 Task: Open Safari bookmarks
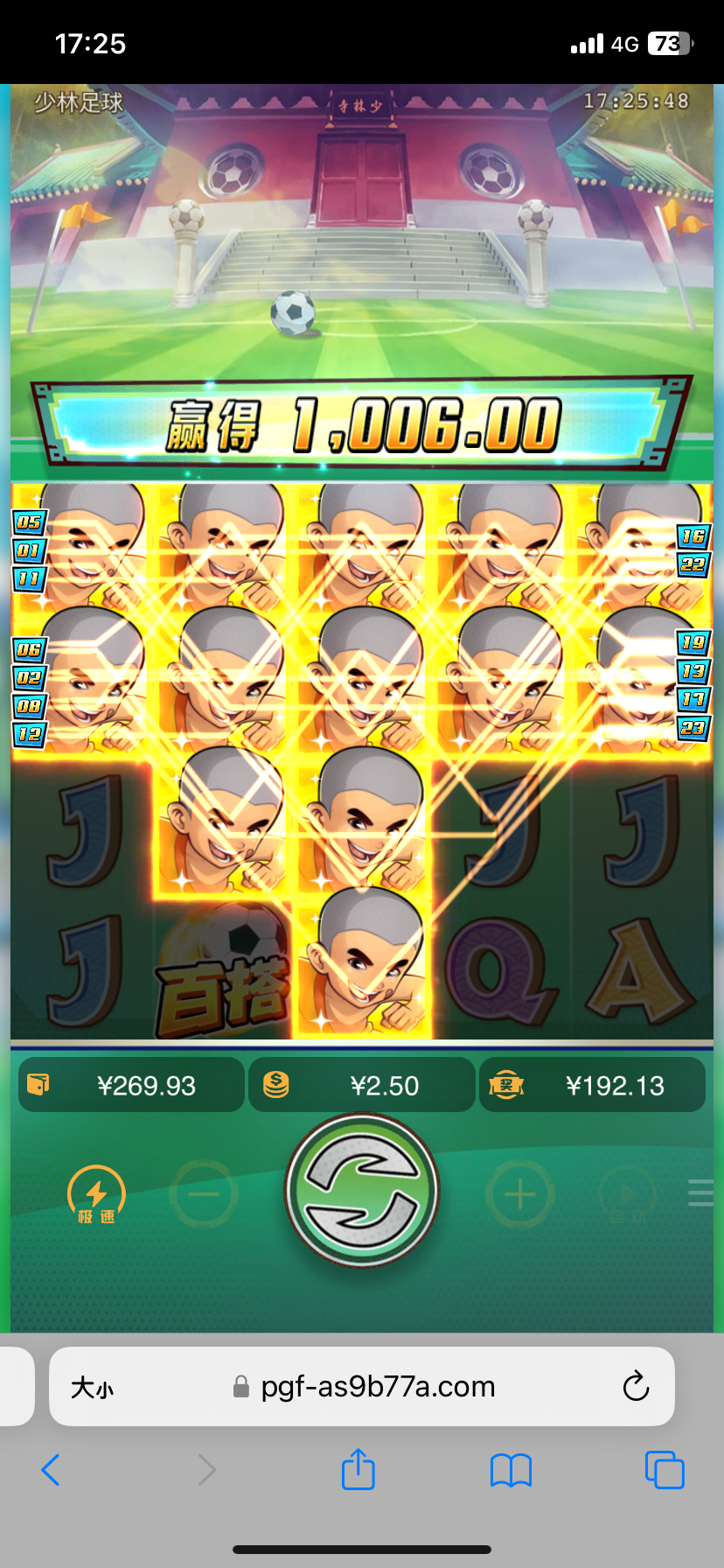(x=512, y=1470)
